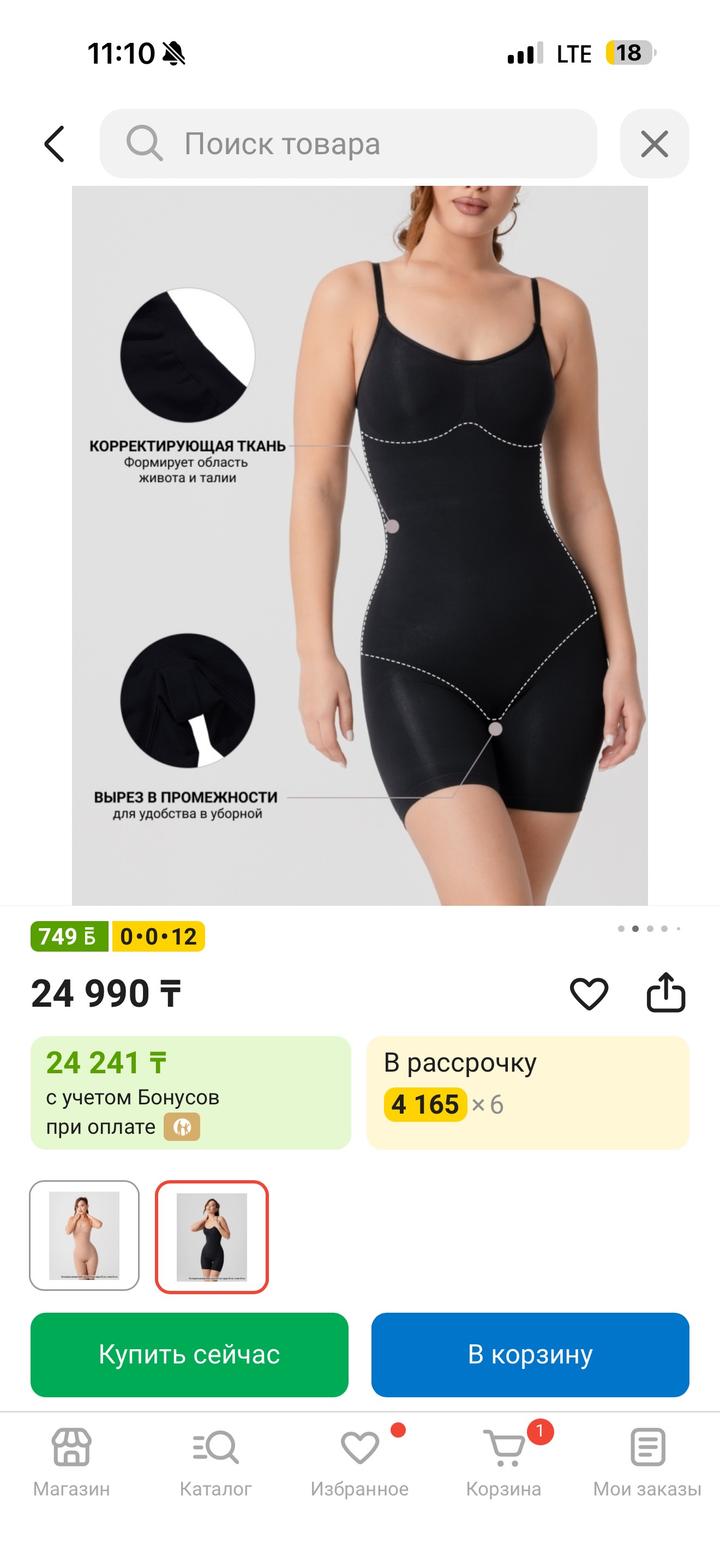720x1564 pixels.
Task: Close the product page with X
Action: 654,144
